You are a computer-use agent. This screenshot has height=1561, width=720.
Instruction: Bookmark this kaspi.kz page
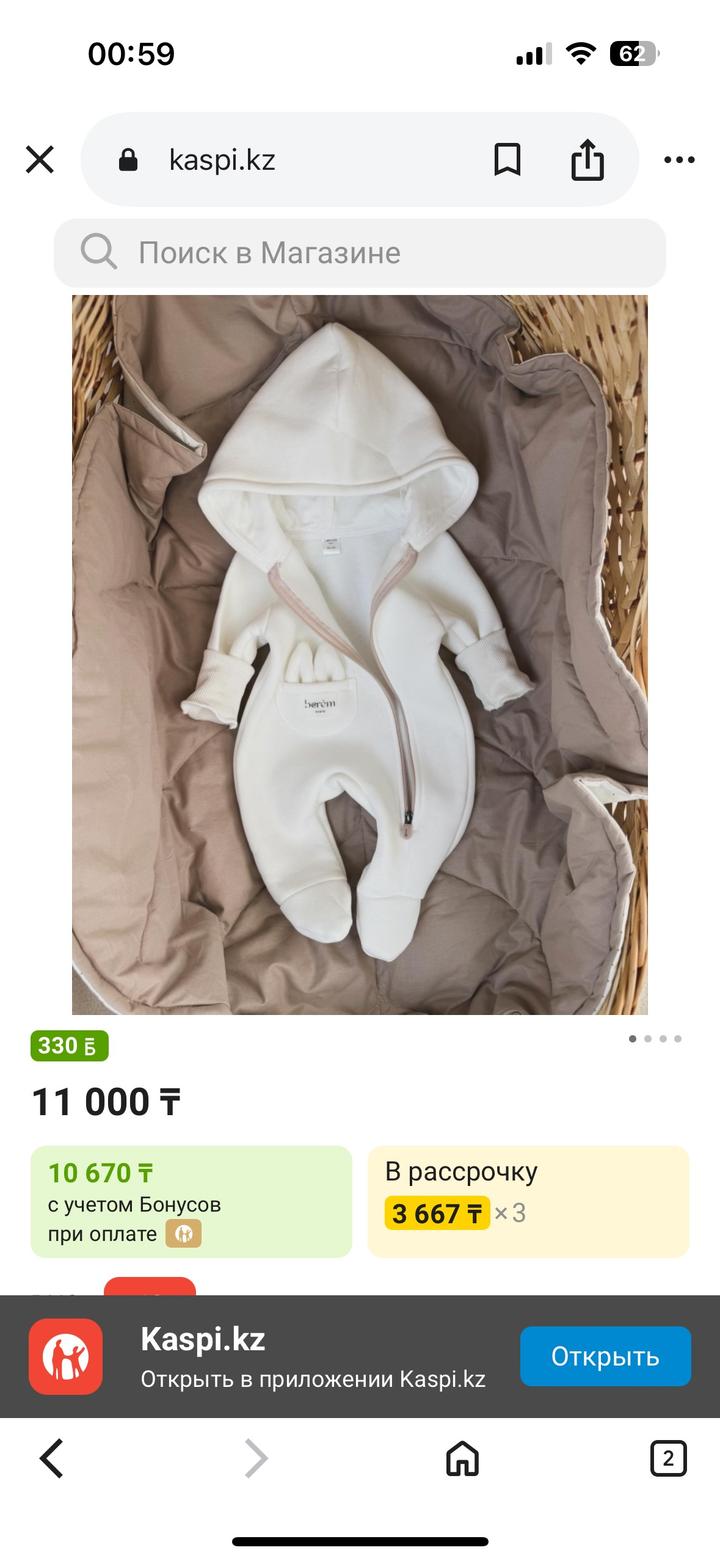pos(508,160)
